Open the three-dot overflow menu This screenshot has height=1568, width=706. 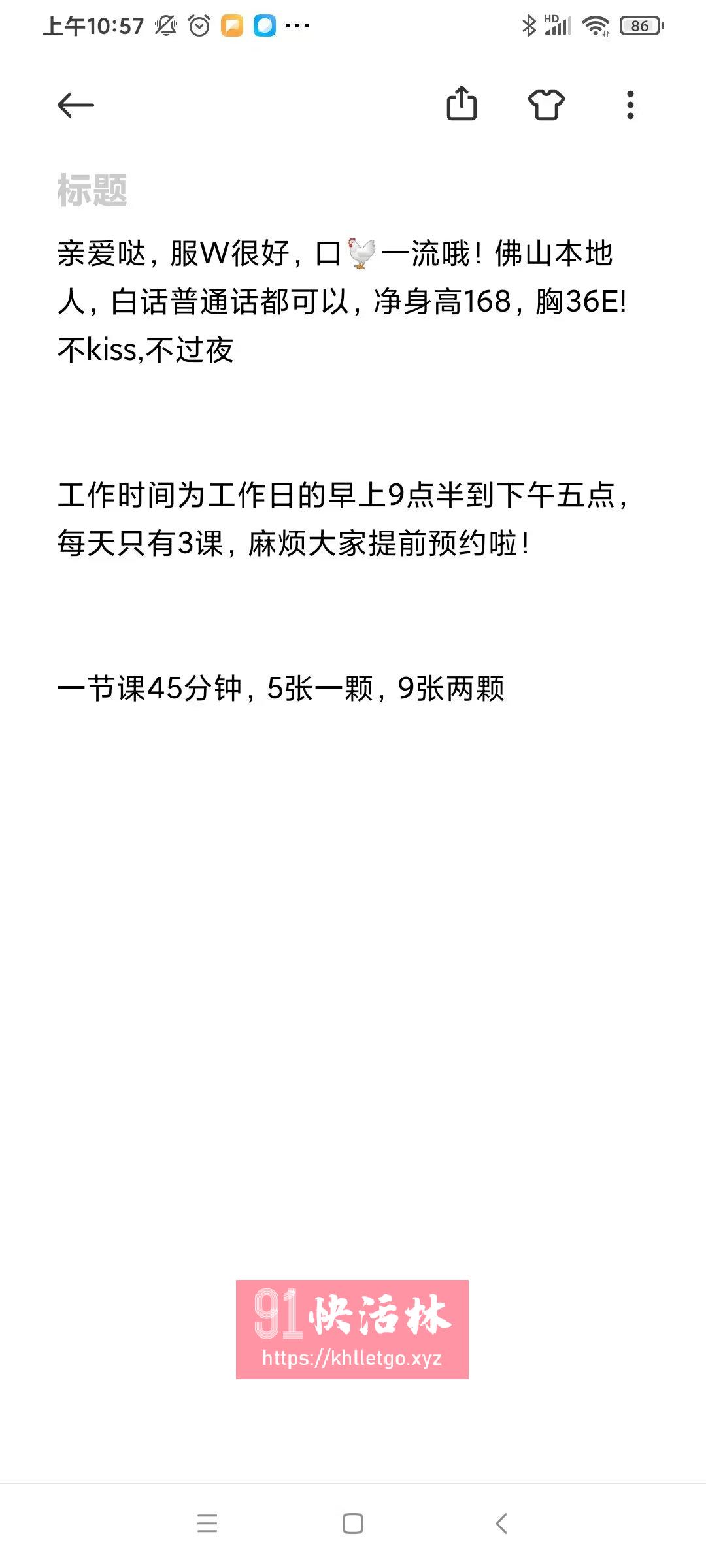click(630, 105)
